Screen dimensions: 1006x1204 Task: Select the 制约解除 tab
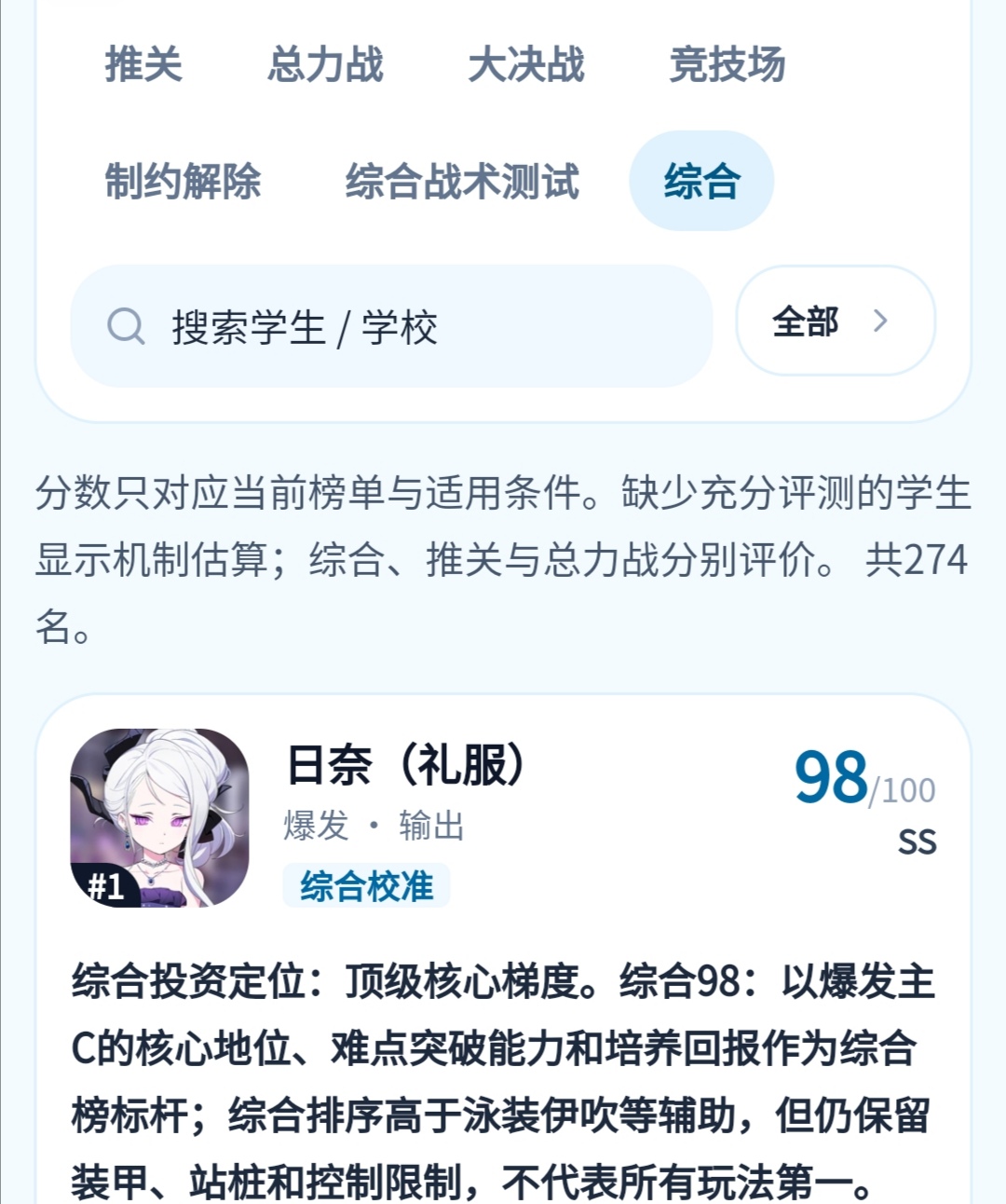(x=183, y=181)
